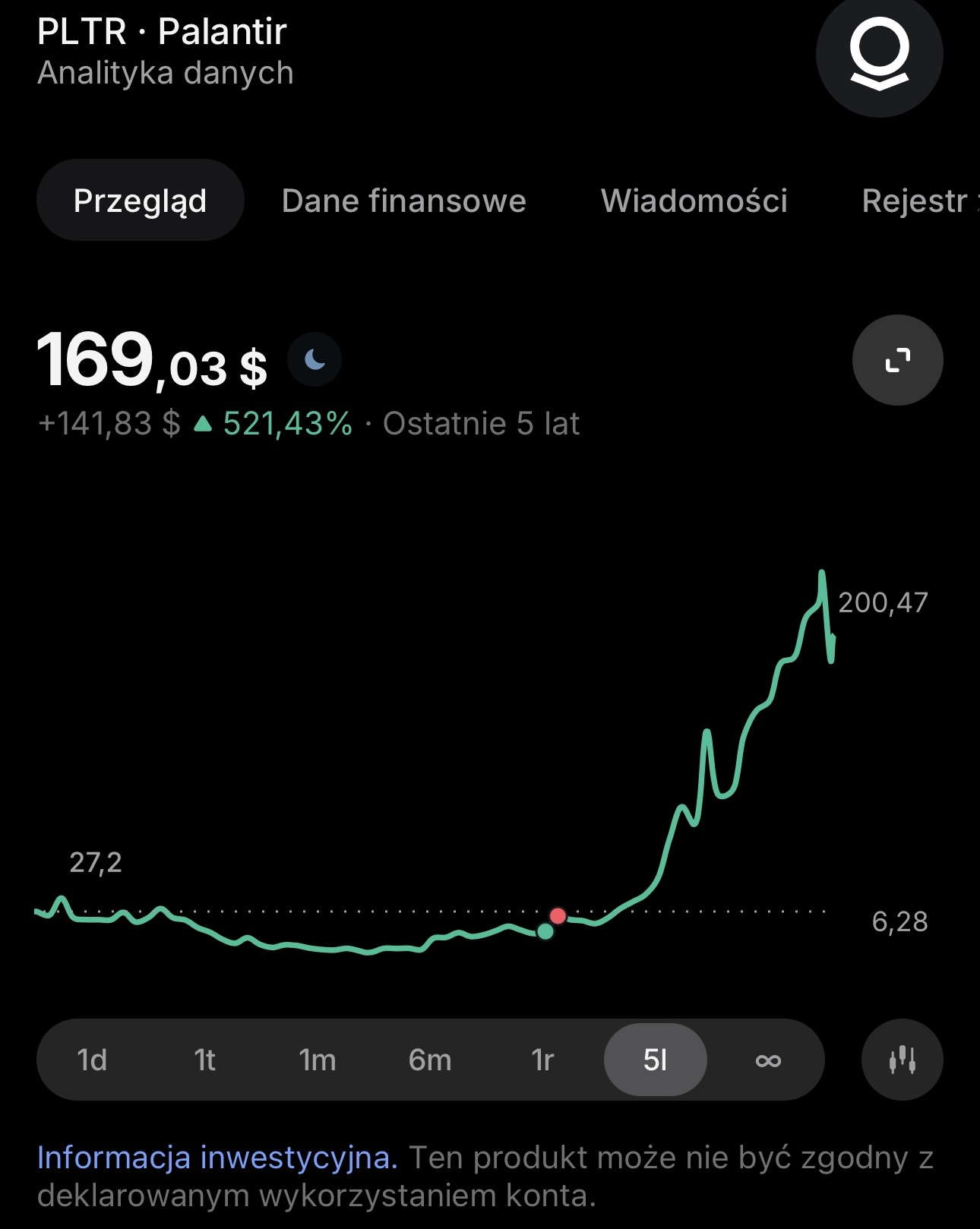
Task: Open the Rejestr tab
Action: tap(915, 201)
